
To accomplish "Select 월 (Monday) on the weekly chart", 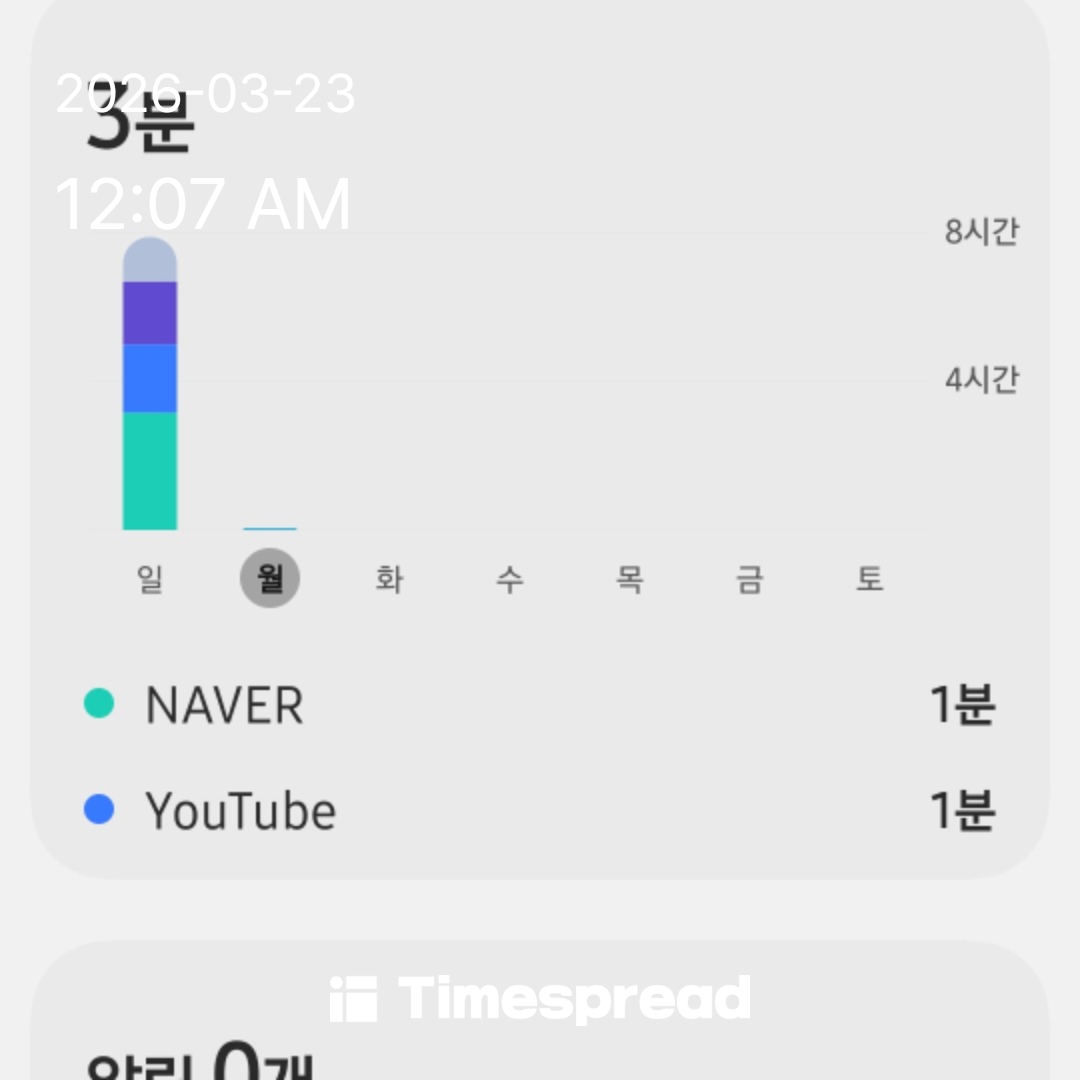I will [x=270, y=579].
